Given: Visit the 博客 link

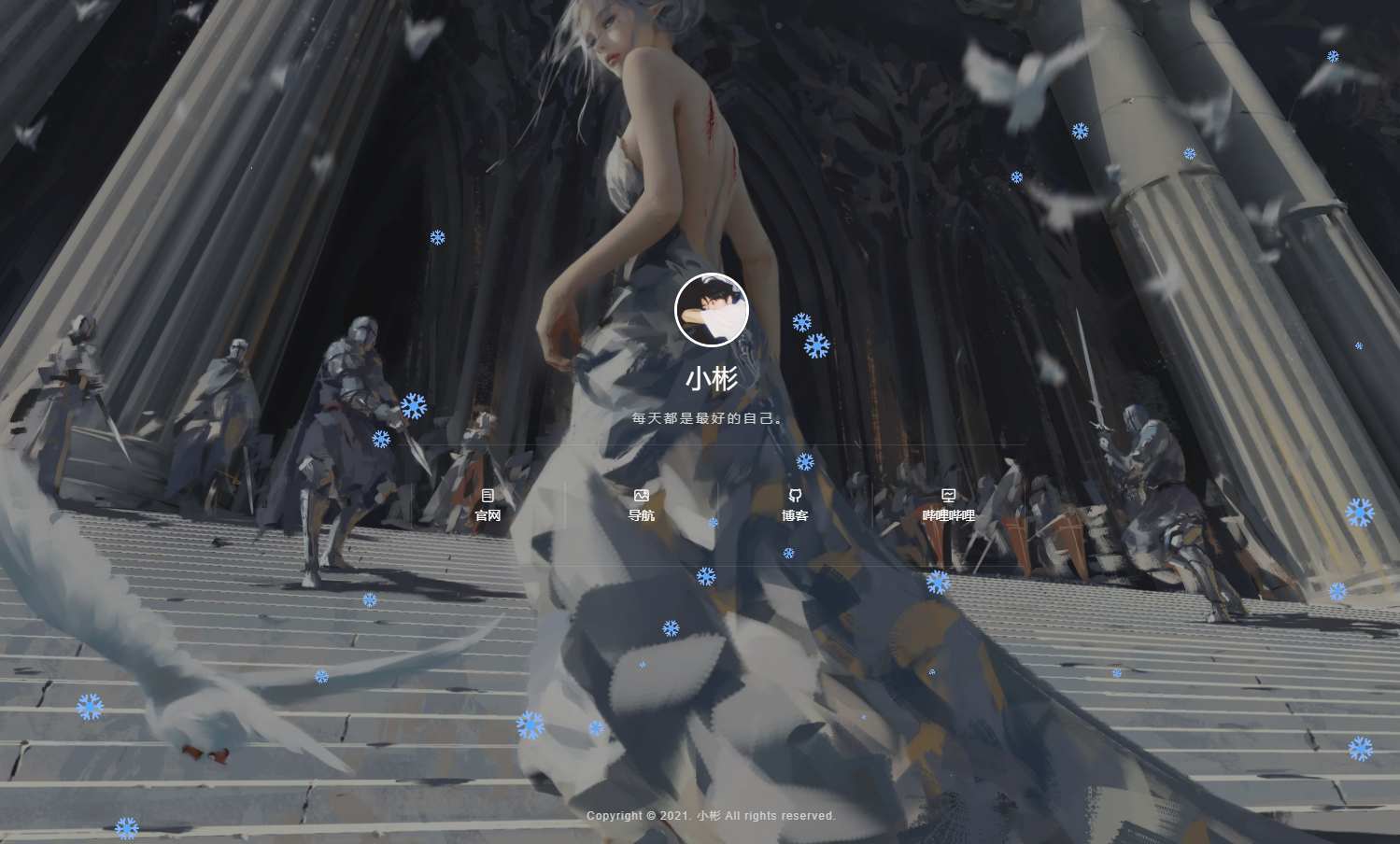Looking at the screenshot, I should (795, 505).
